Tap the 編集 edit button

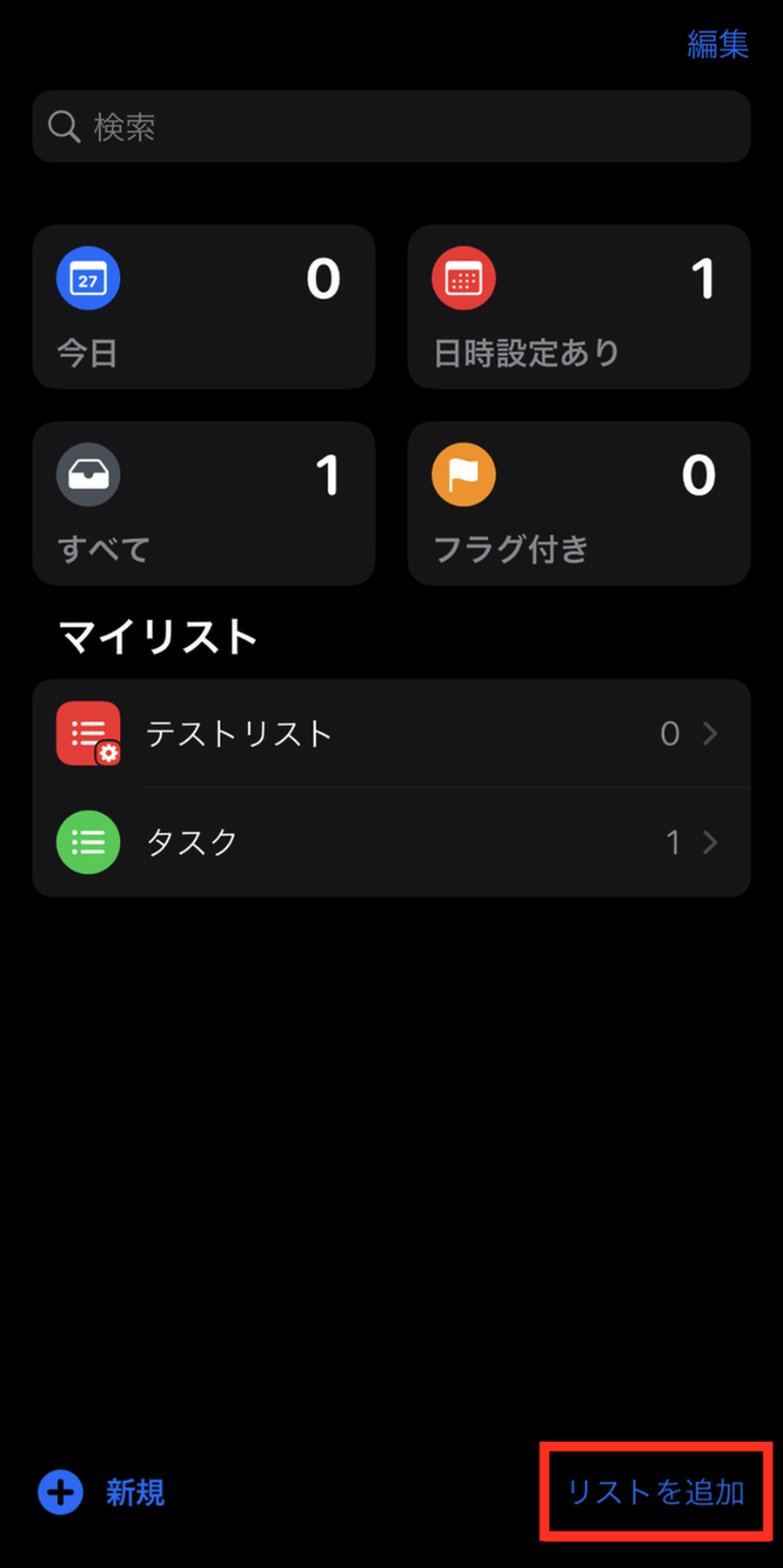(x=717, y=44)
